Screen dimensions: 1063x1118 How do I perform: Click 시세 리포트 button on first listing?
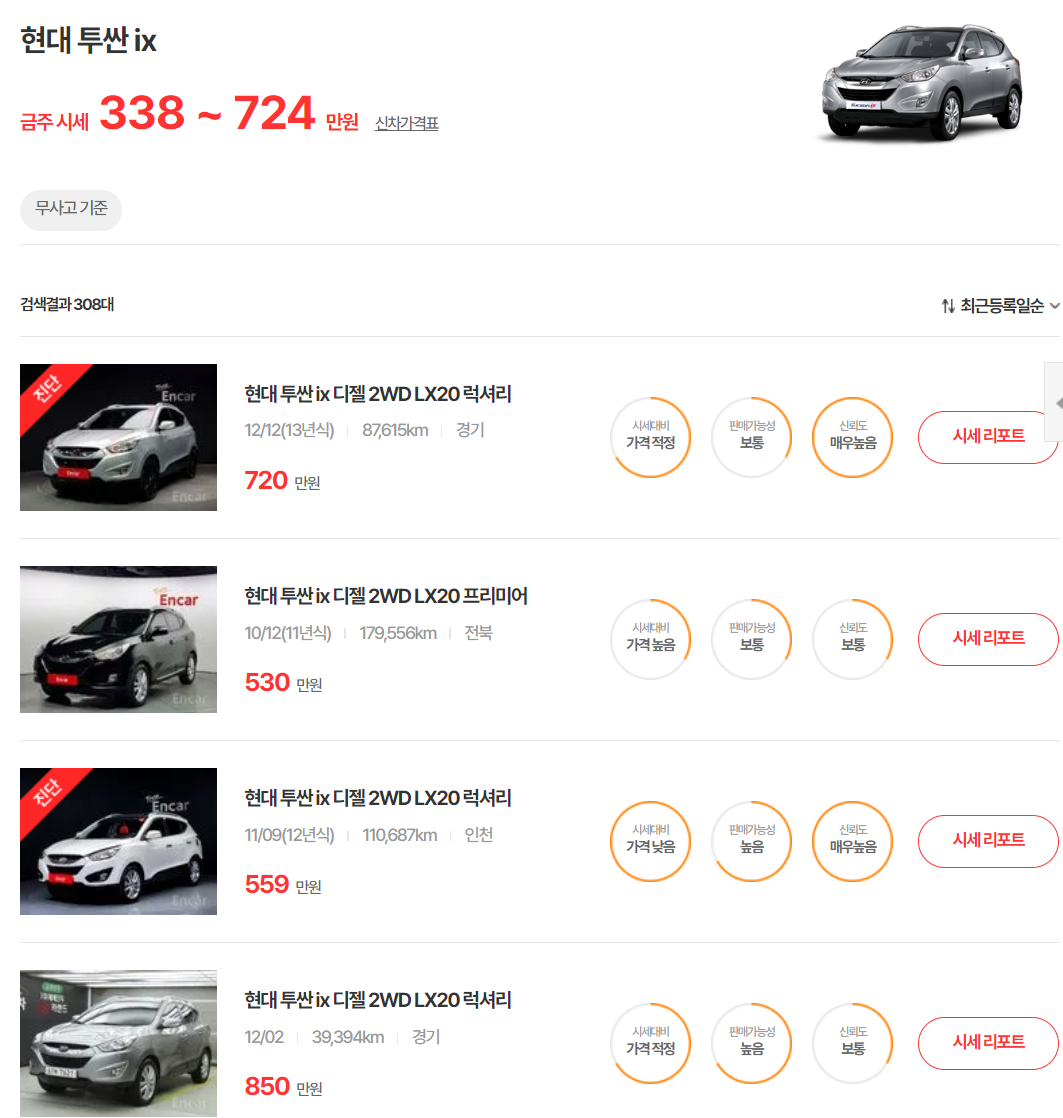[988, 437]
